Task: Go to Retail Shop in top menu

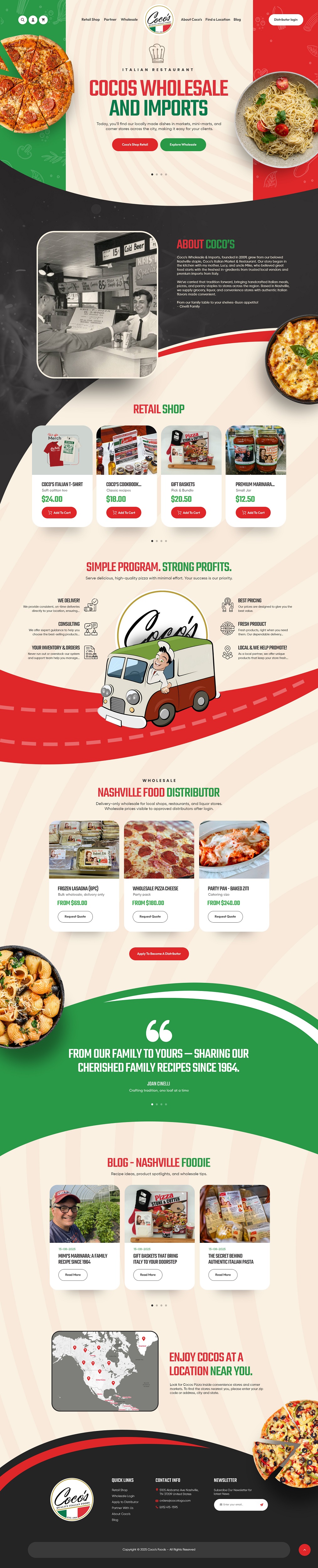Action: point(91,19)
